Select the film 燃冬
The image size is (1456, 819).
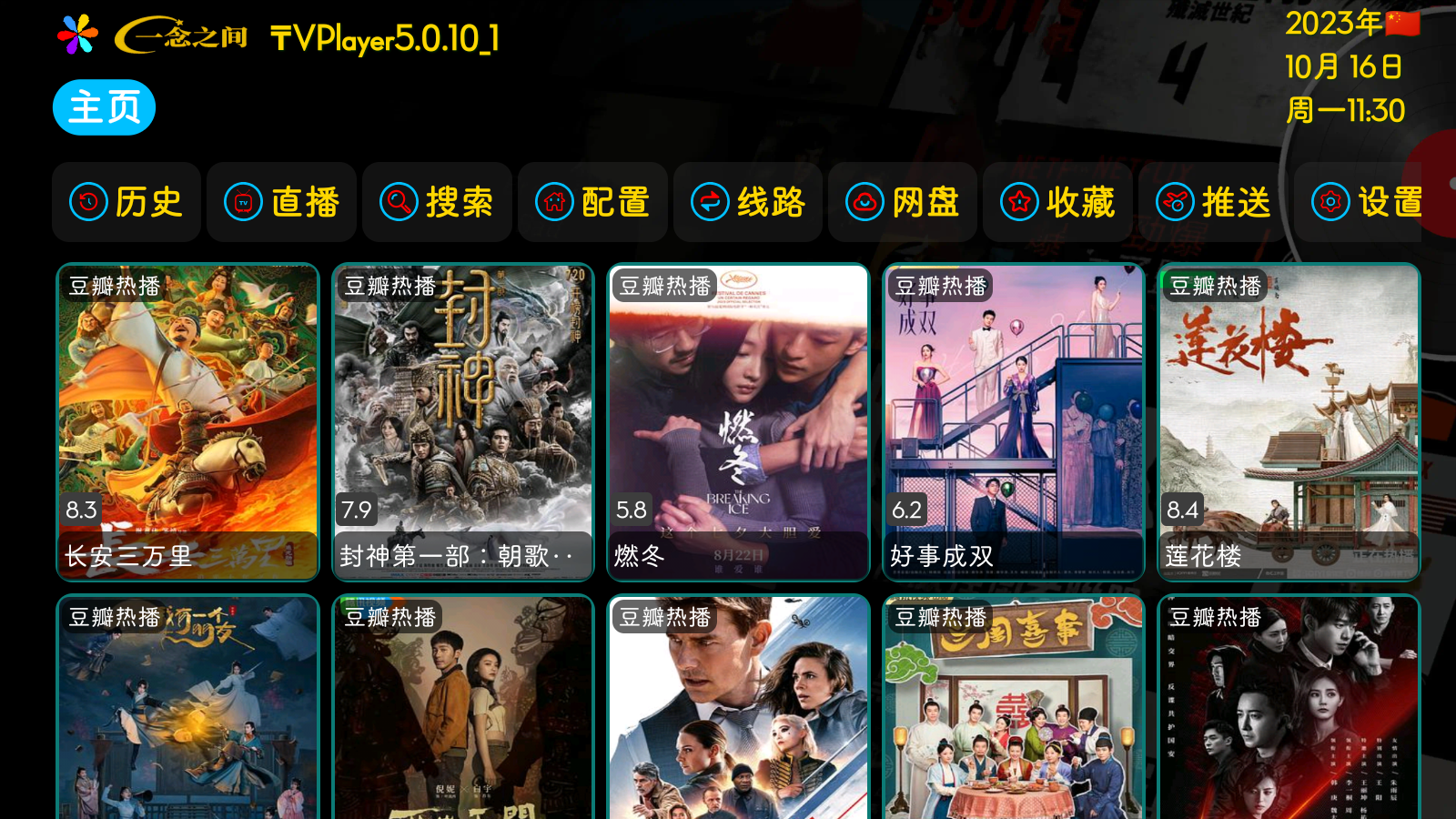coord(739,422)
